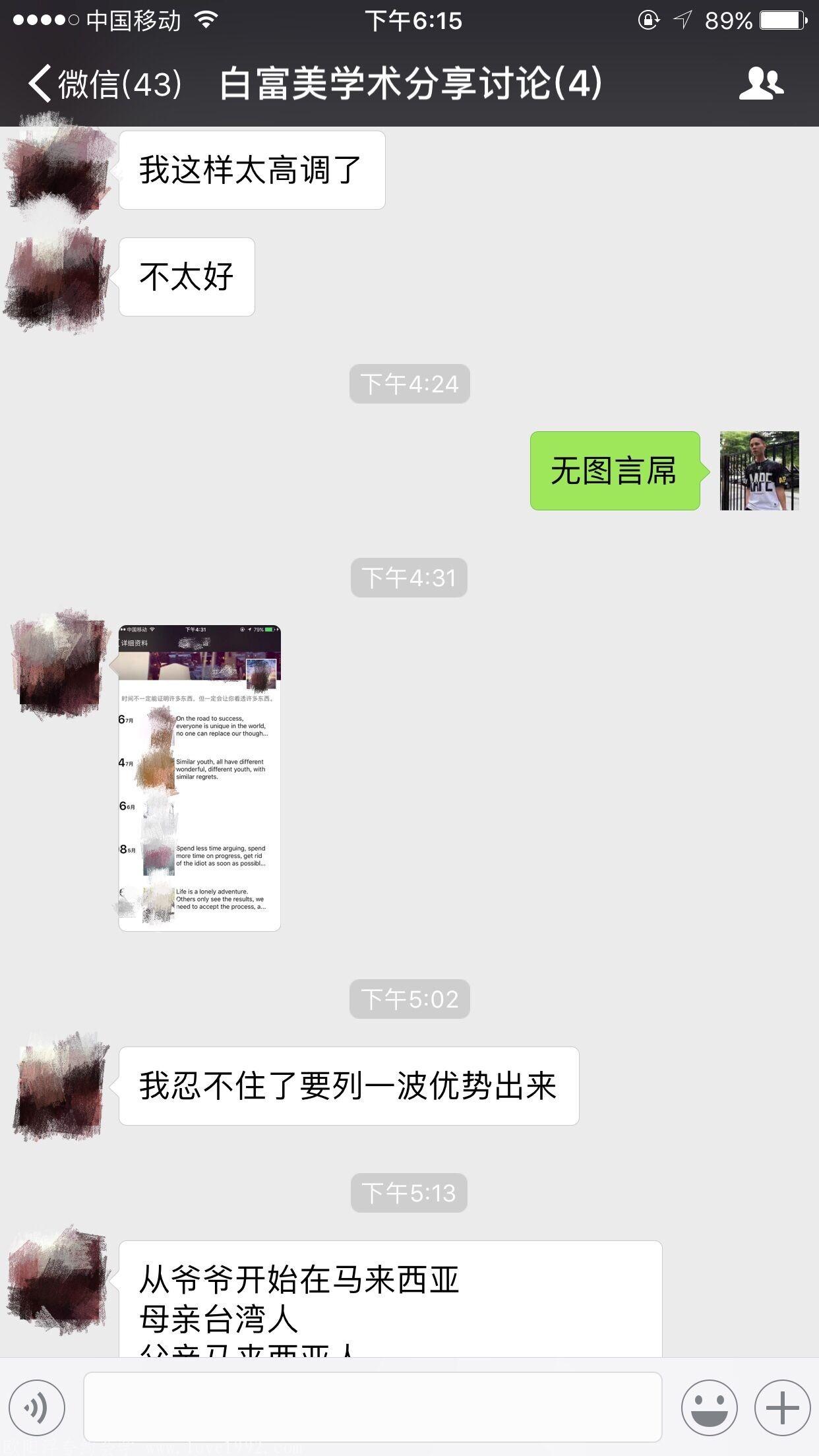Image resolution: width=819 pixels, height=1456 pixels.
Task: Tap the message text field
Action: [373, 1407]
